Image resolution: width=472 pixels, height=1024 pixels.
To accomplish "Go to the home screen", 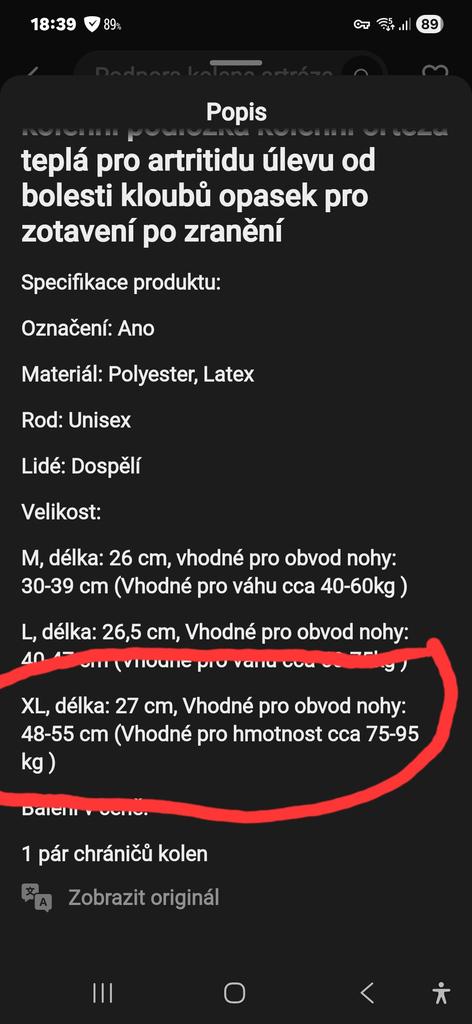I will click(234, 993).
